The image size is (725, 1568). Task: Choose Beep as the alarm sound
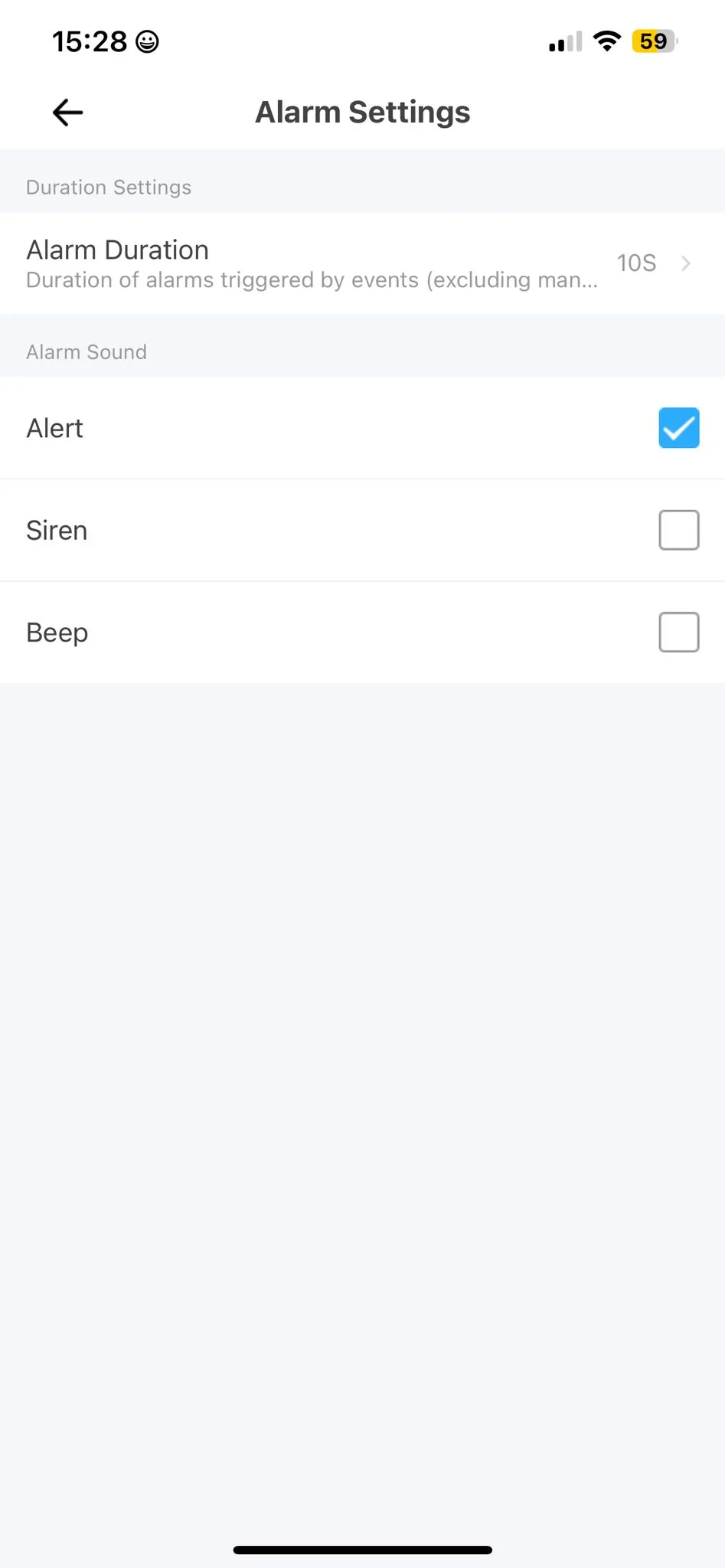point(678,632)
